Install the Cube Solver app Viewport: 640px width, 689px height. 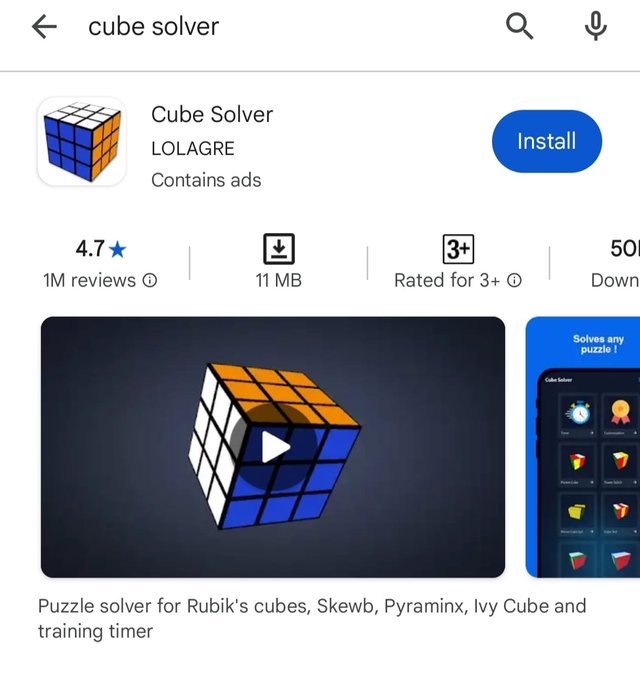[547, 142]
